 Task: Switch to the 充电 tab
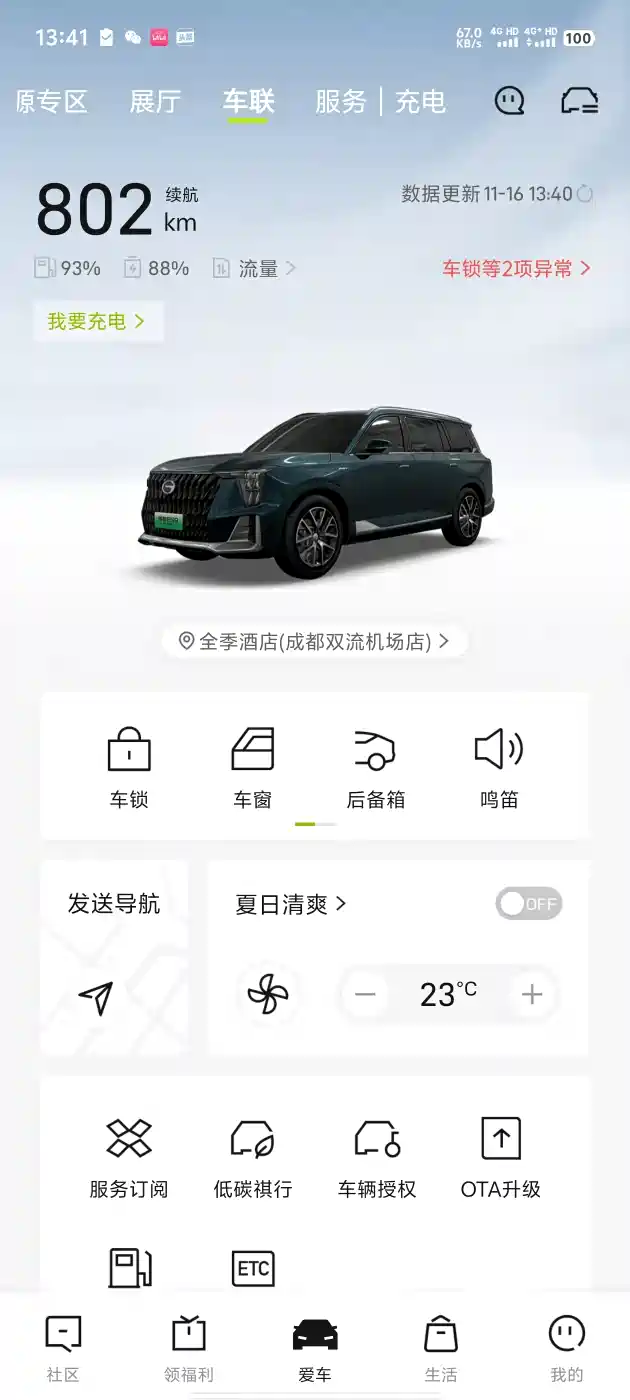[x=420, y=101]
